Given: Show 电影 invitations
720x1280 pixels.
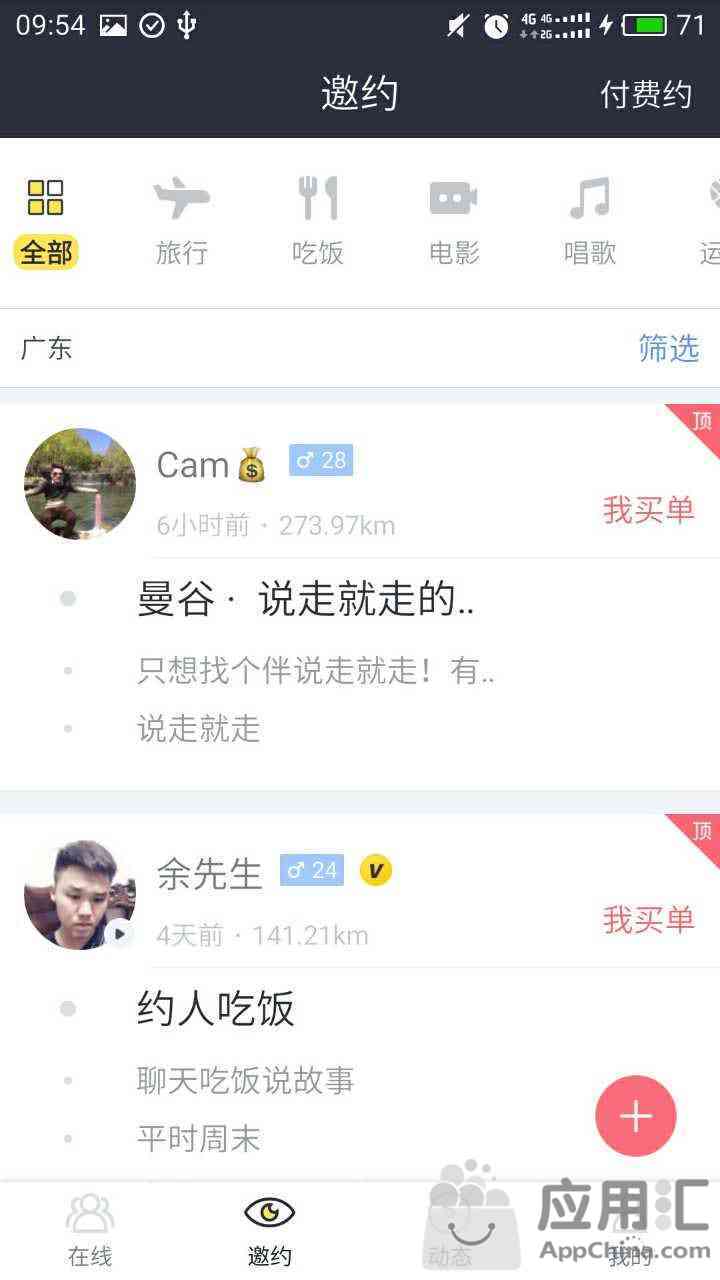Looking at the screenshot, I should (x=454, y=223).
